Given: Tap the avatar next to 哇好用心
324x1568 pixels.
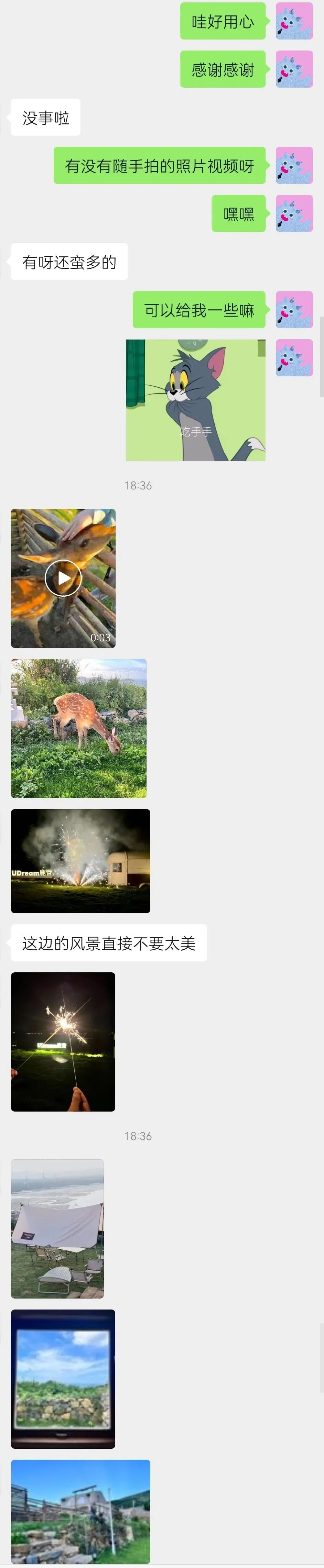Looking at the screenshot, I should coord(294,21).
